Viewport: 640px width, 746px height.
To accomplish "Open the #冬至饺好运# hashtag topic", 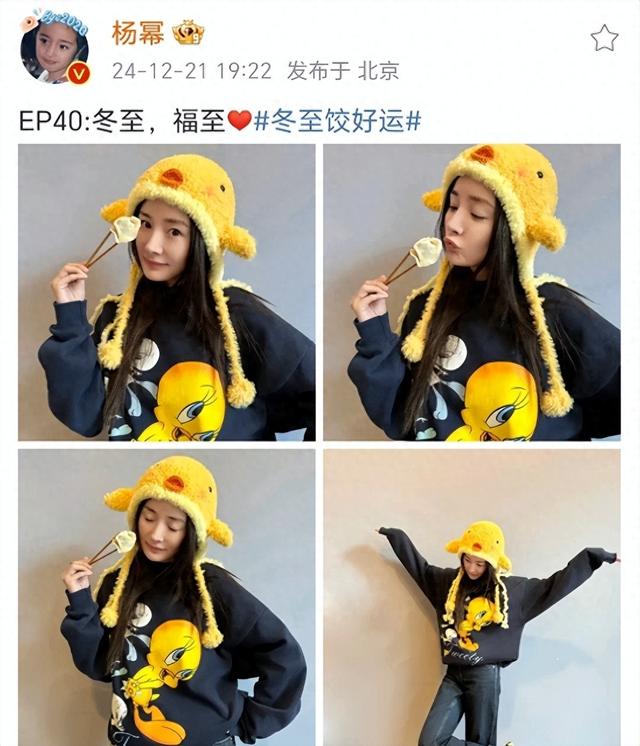I will 337,120.
